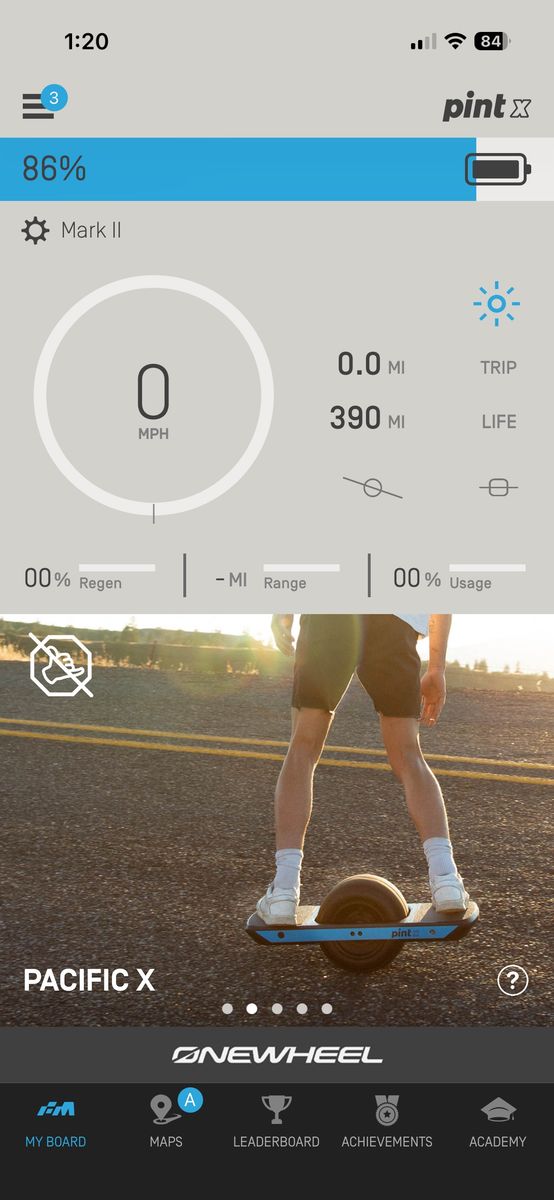This screenshot has width=554, height=1200.
Task: Open the hamburger menu with badge
Action: tap(43, 103)
